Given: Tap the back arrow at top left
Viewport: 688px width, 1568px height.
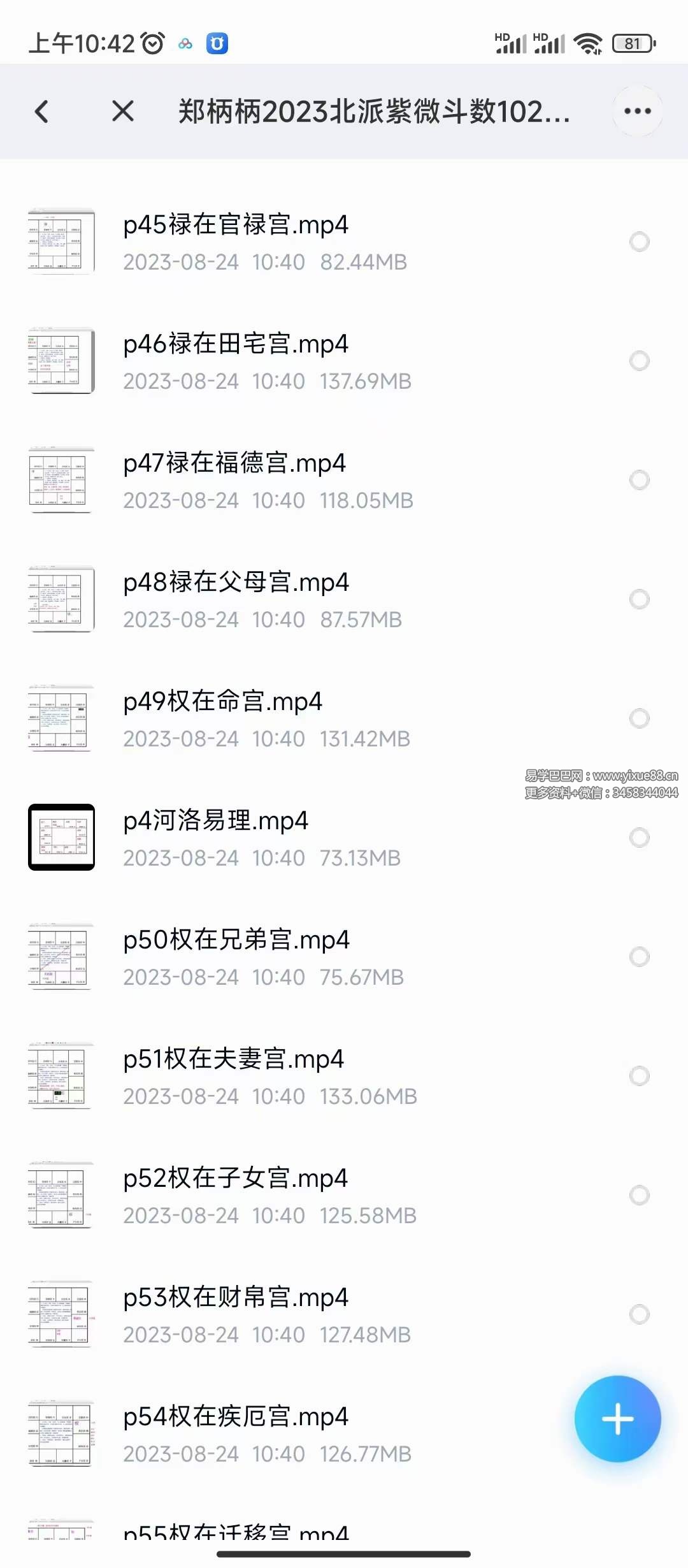Looking at the screenshot, I should pos(41,111).
